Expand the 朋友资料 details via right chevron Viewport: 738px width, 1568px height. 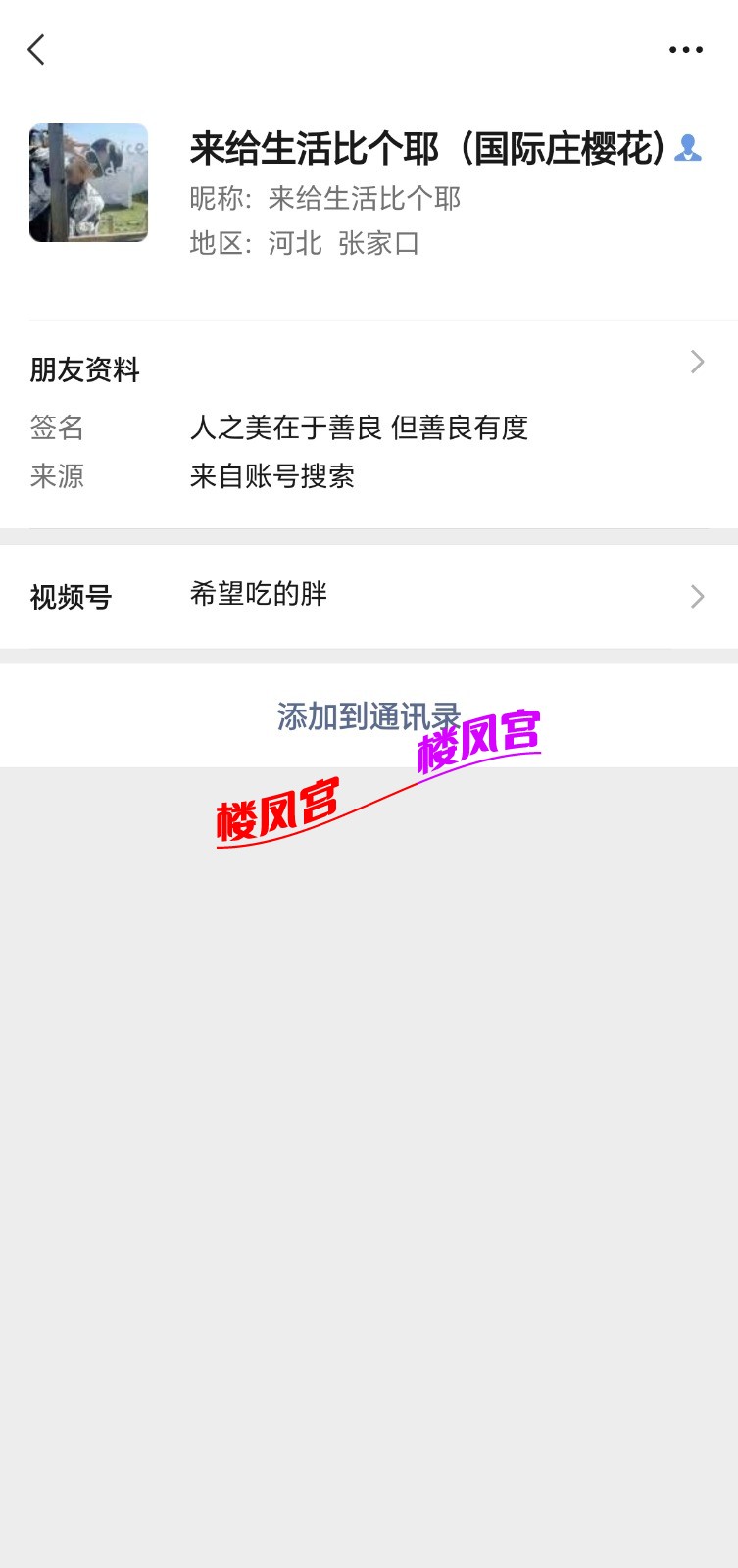click(696, 363)
